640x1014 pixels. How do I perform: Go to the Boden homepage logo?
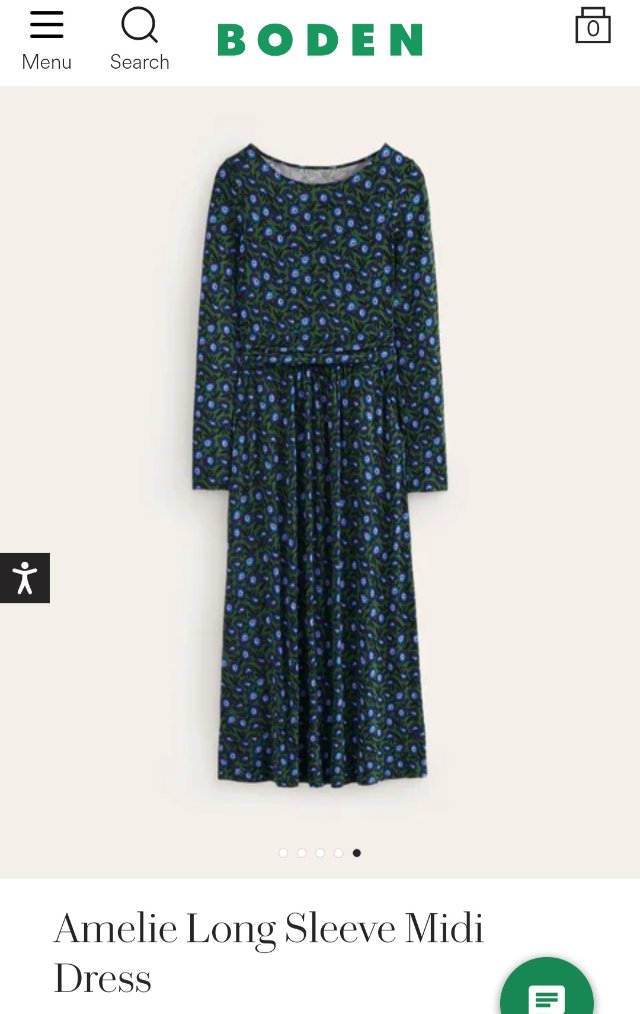click(x=320, y=40)
